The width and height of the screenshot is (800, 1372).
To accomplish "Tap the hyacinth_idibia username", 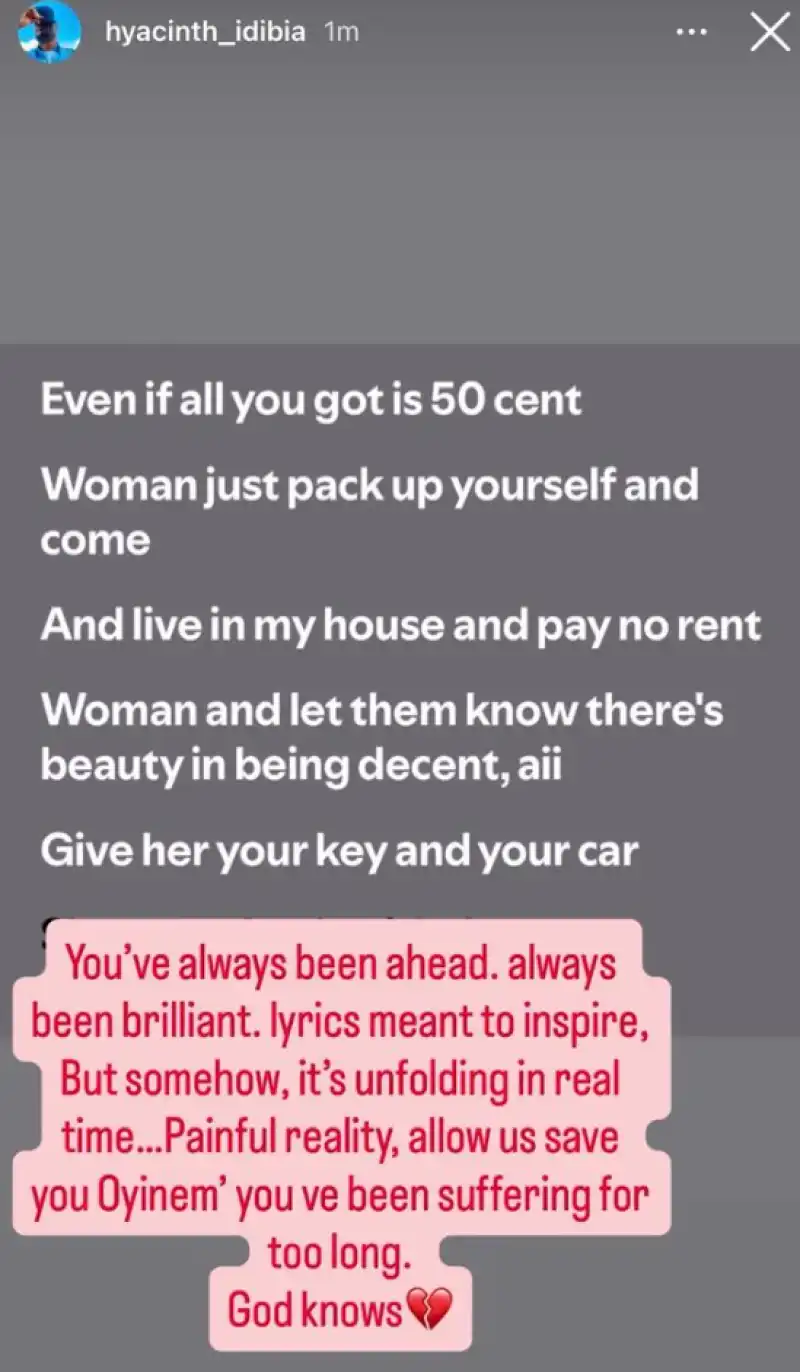I will click(205, 32).
